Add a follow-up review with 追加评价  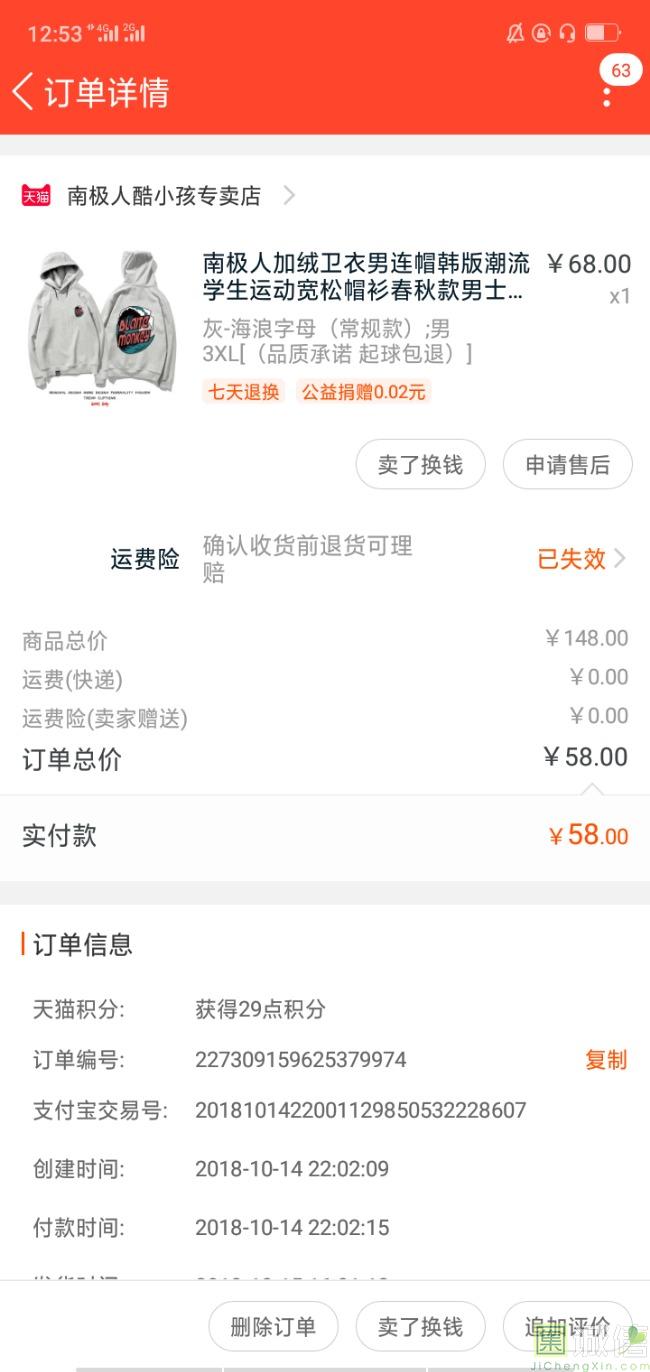(x=567, y=1327)
